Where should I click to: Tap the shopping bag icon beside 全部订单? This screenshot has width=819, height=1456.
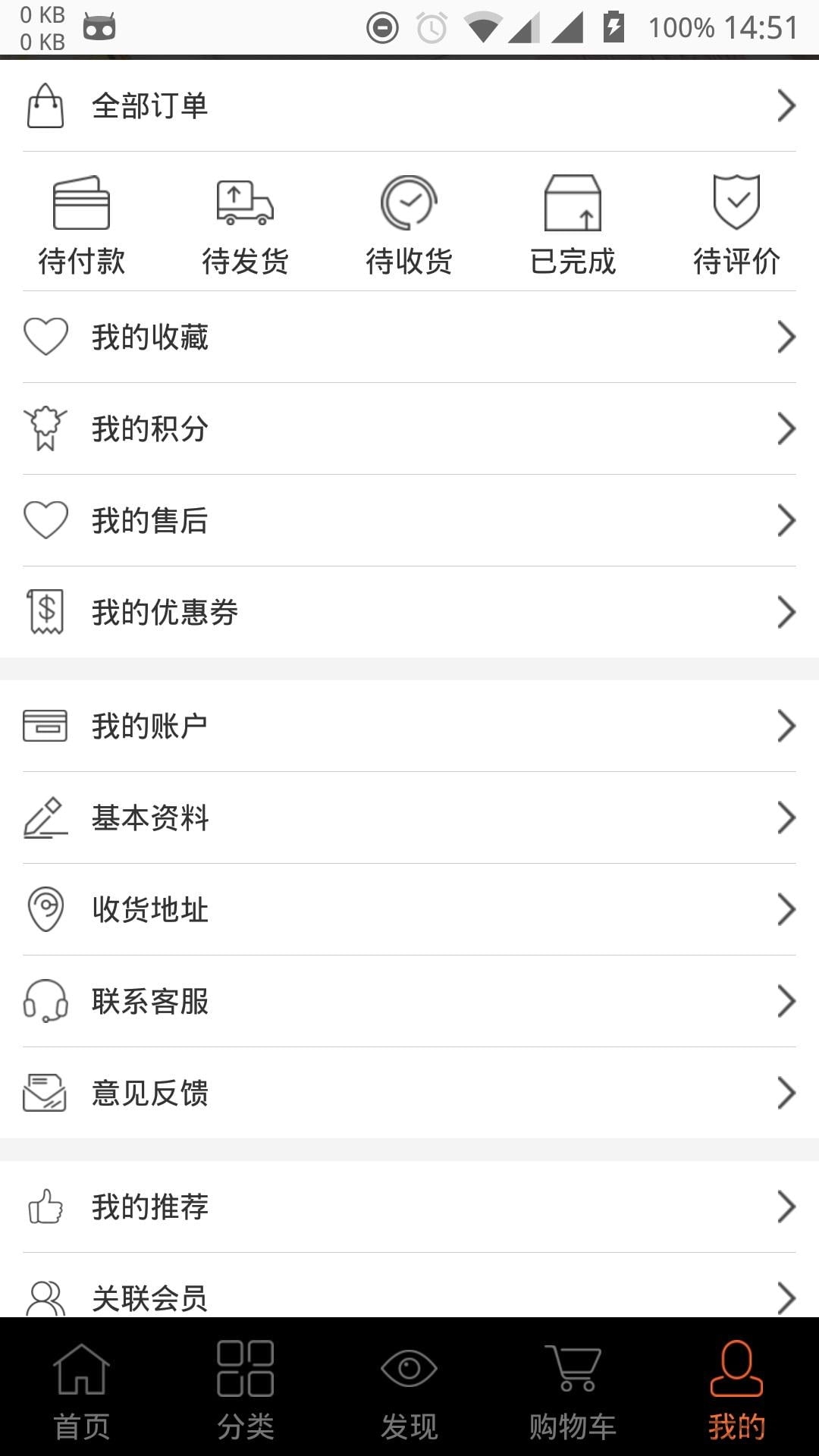[x=45, y=105]
